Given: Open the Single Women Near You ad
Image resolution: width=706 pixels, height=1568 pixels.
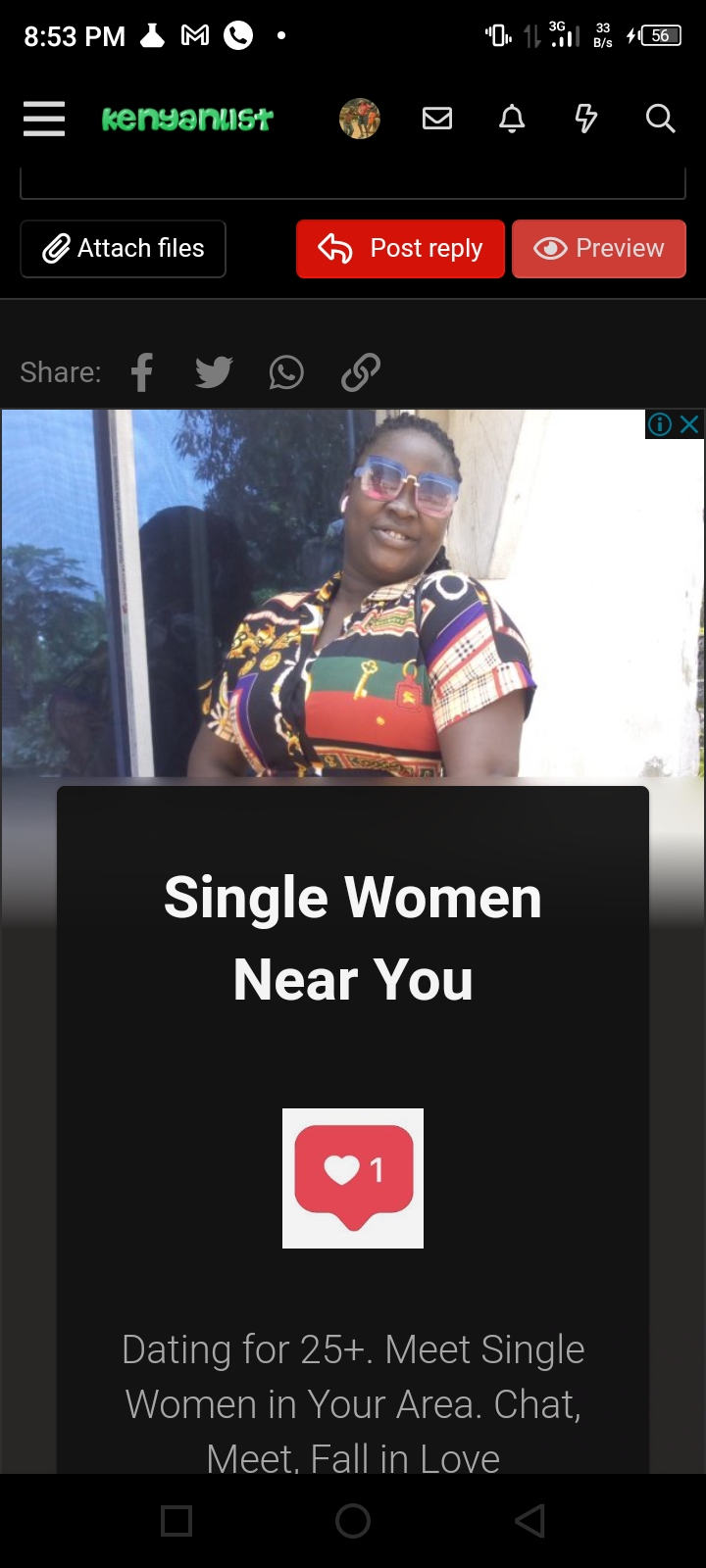Looking at the screenshot, I should 353,939.
